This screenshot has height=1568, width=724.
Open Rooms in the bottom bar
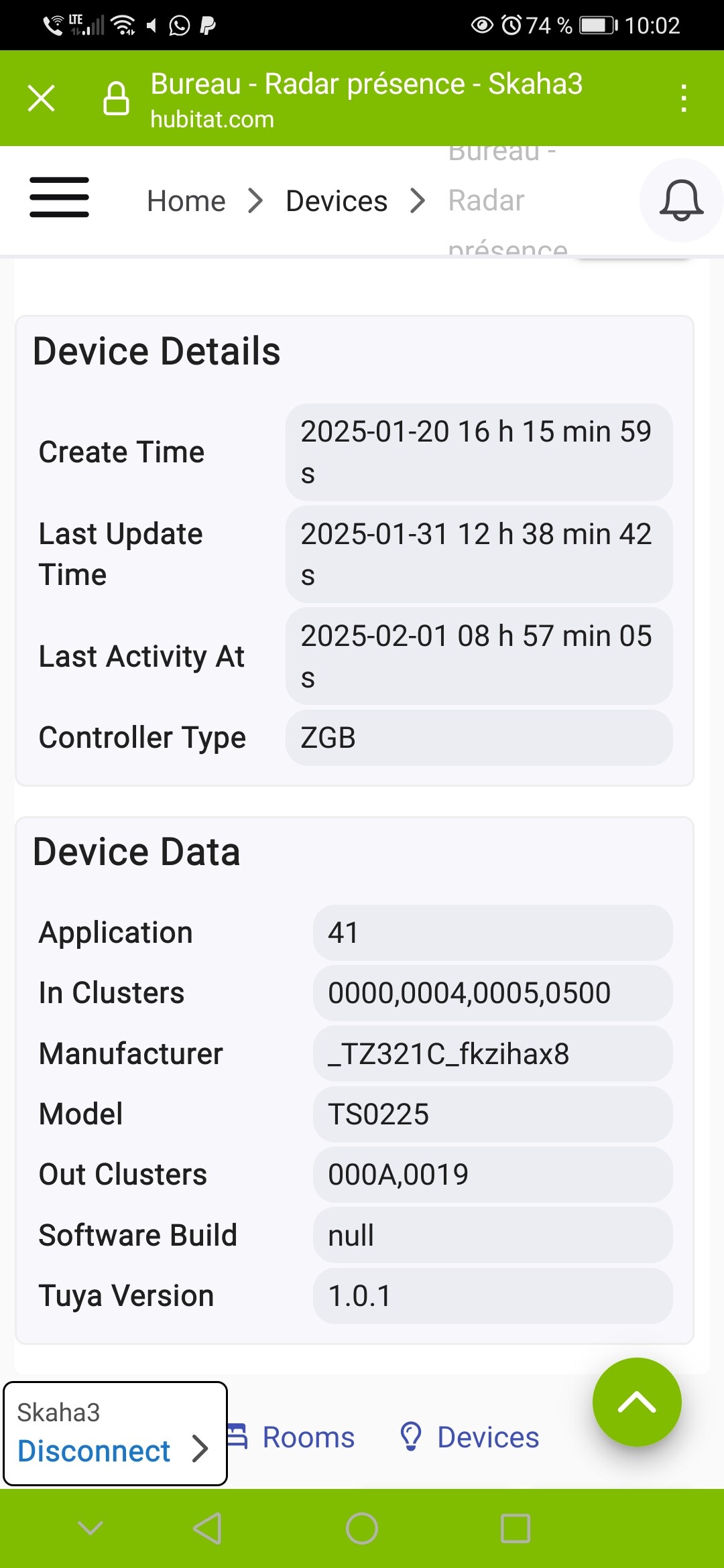[292, 1437]
